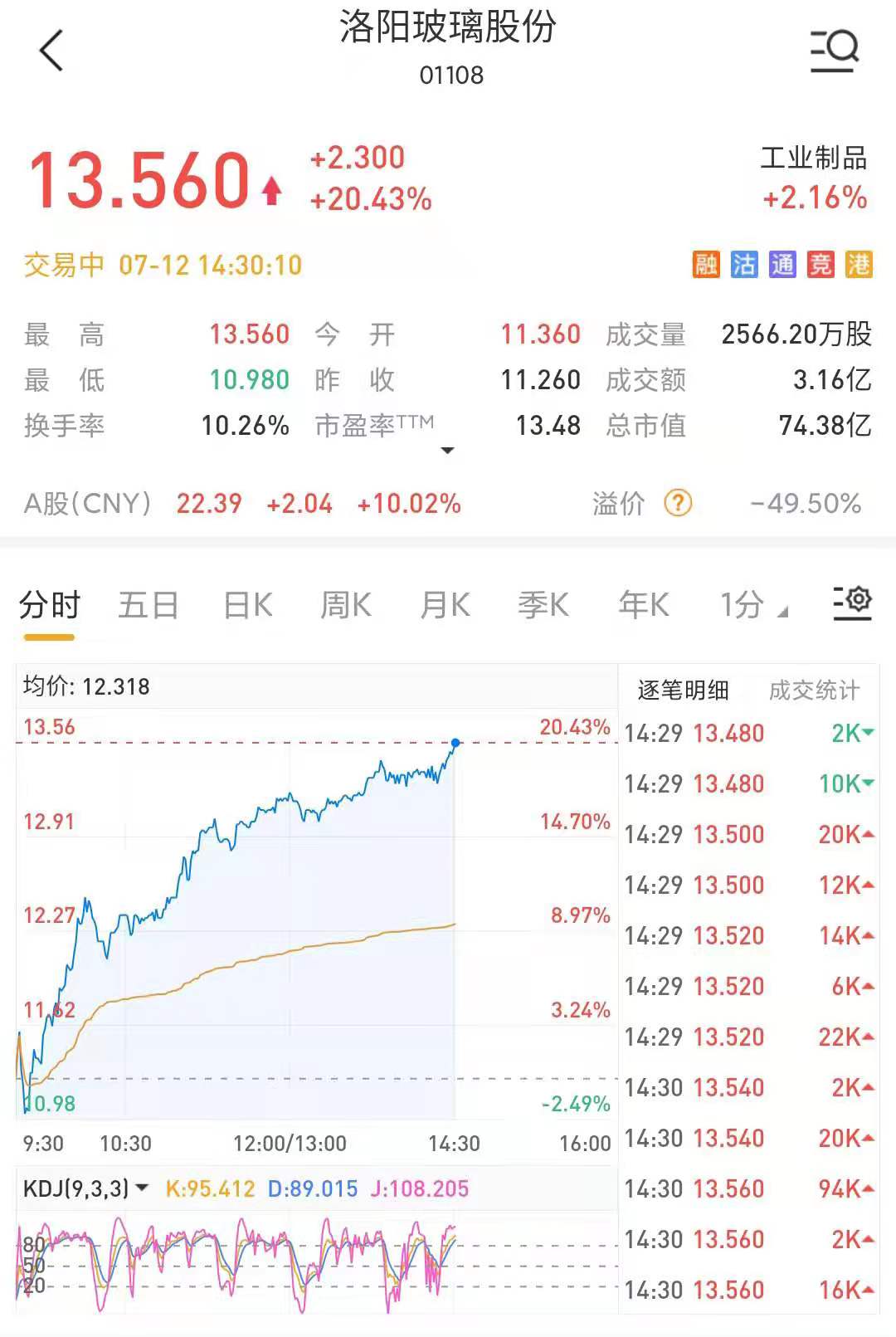Open the 溢价 help question mark
This screenshot has width=896, height=1337.
pos(678,503)
